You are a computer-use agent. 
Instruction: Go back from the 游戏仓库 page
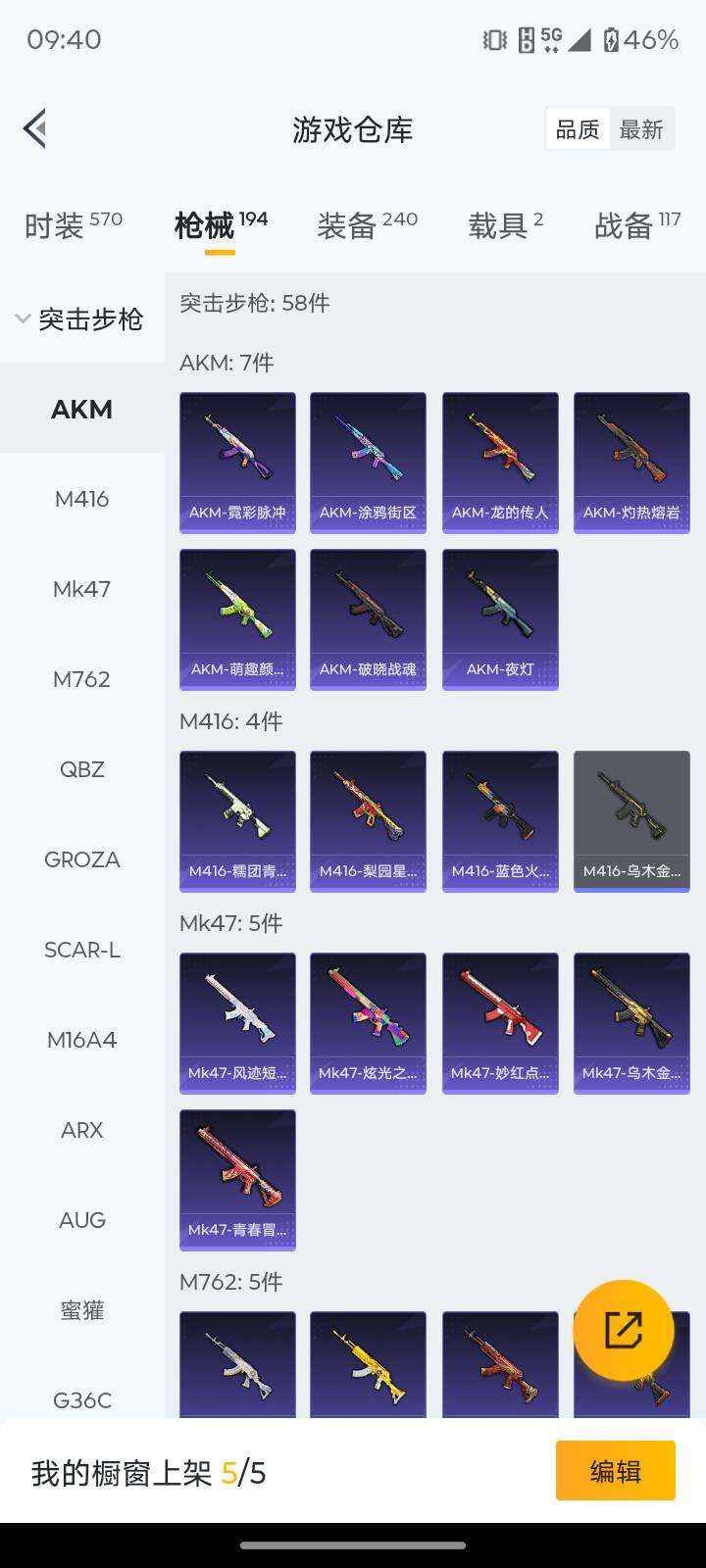pyautogui.click(x=36, y=128)
